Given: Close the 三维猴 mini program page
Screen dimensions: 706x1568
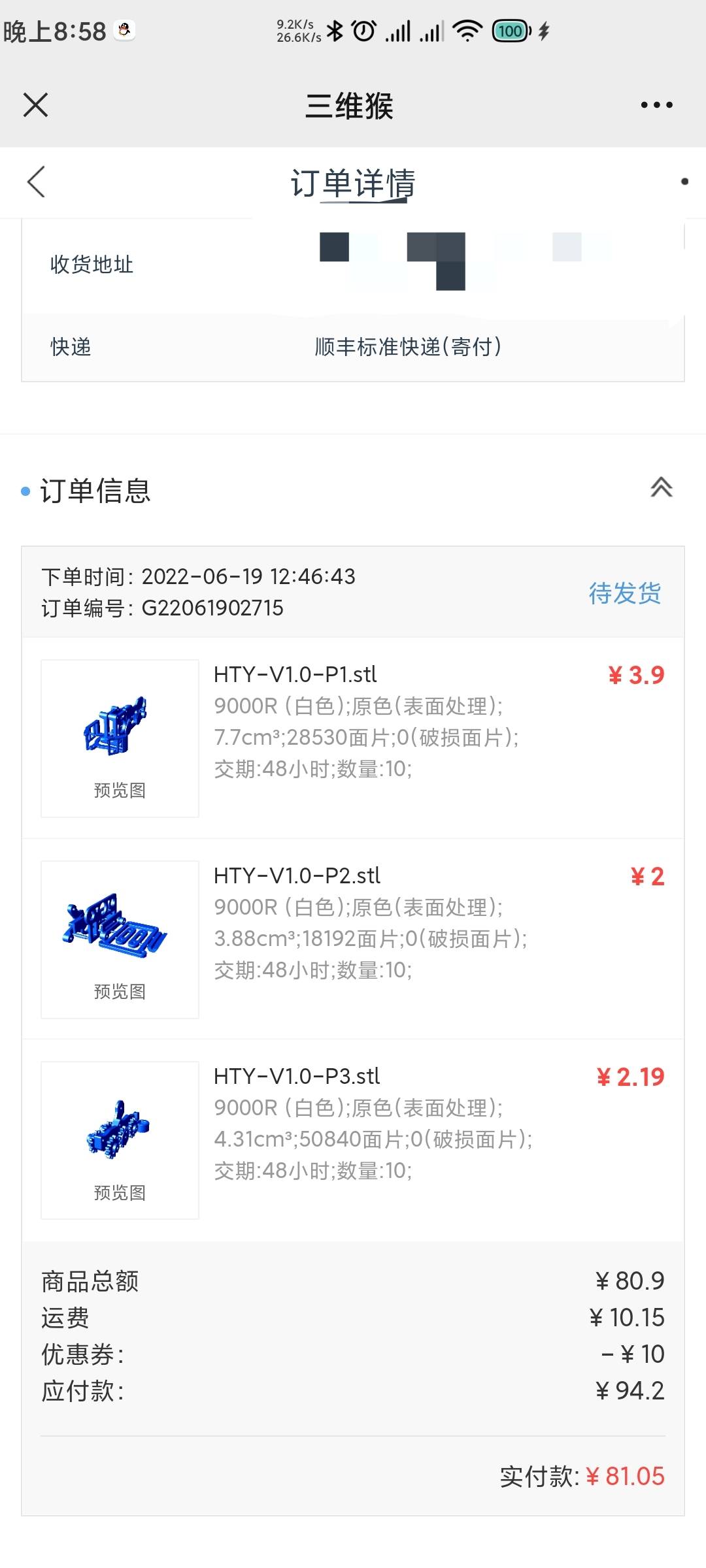Looking at the screenshot, I should pos(35,105).
